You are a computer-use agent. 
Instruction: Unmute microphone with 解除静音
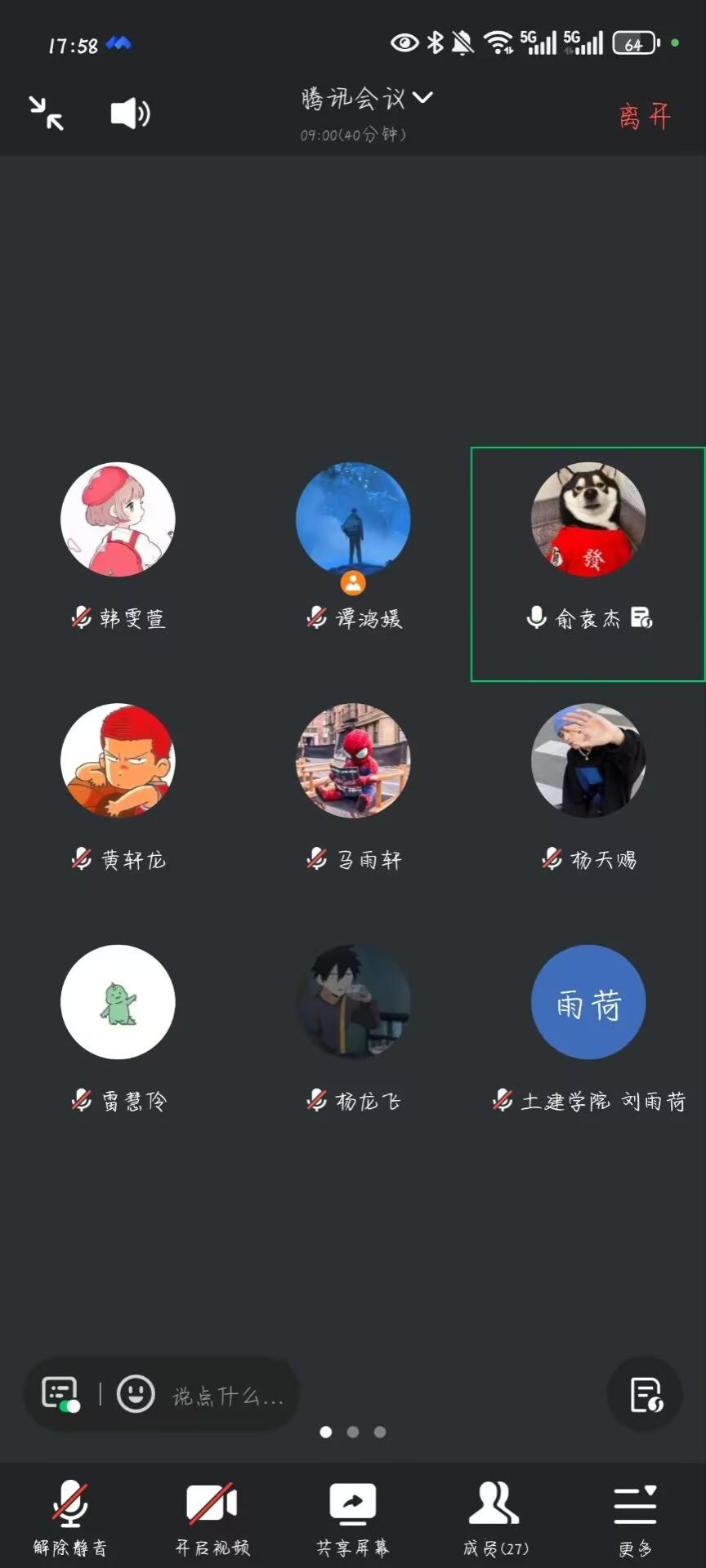(70, 1516)
